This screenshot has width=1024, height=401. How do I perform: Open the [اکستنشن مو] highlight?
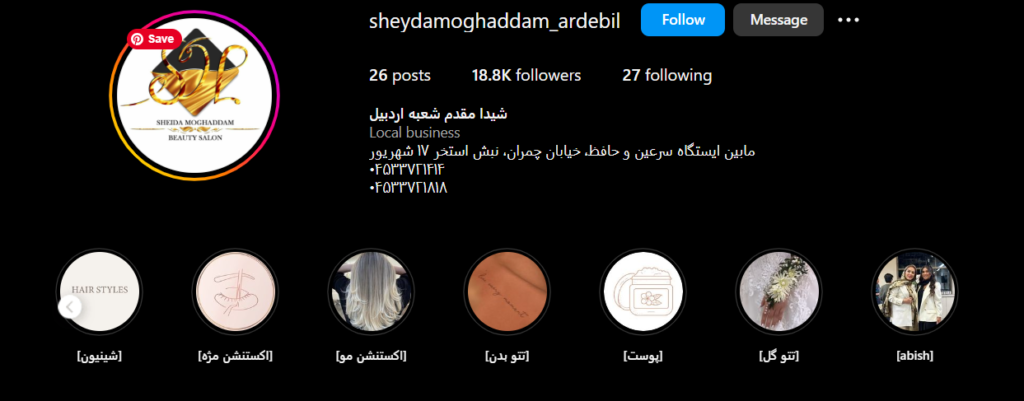point(371,291)
